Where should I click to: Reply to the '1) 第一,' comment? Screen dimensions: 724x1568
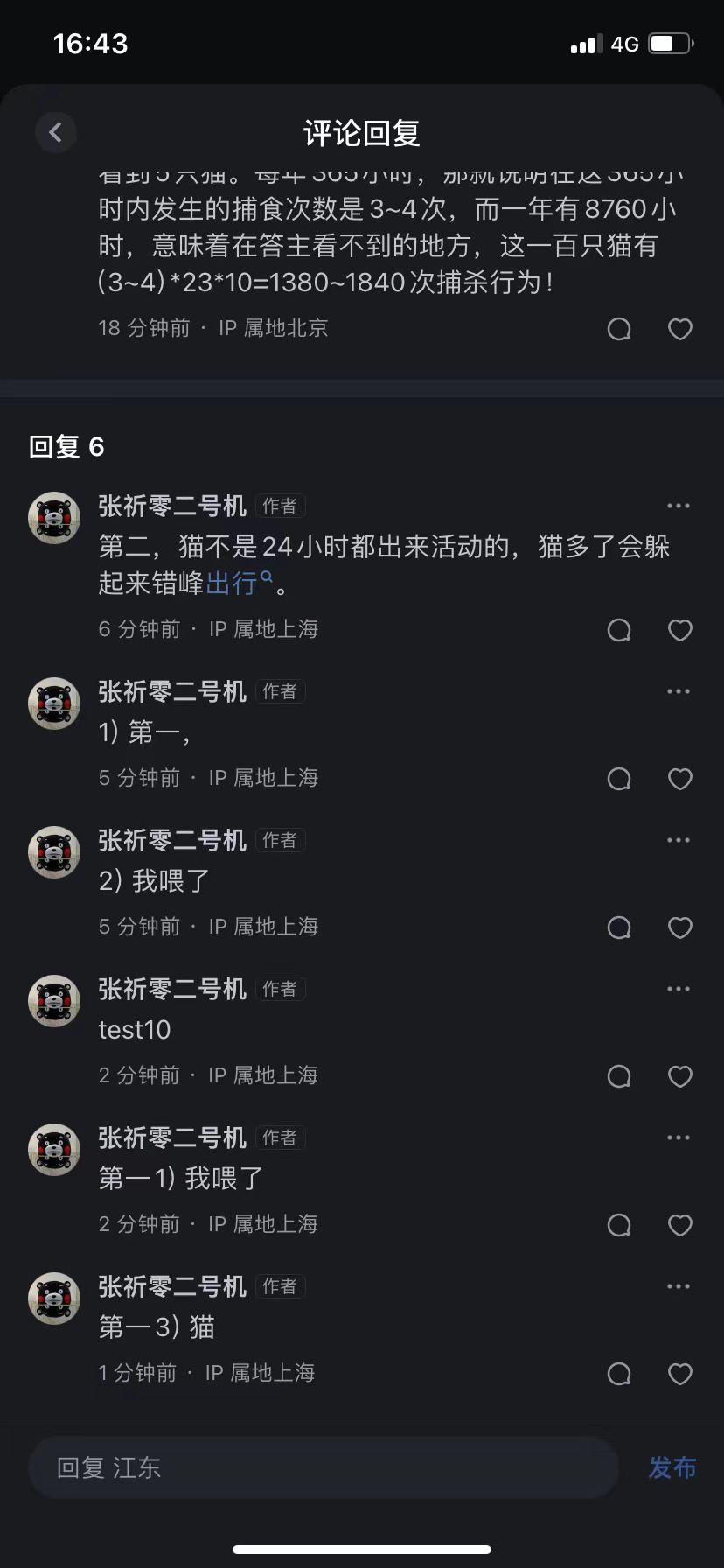pos(619,779)
